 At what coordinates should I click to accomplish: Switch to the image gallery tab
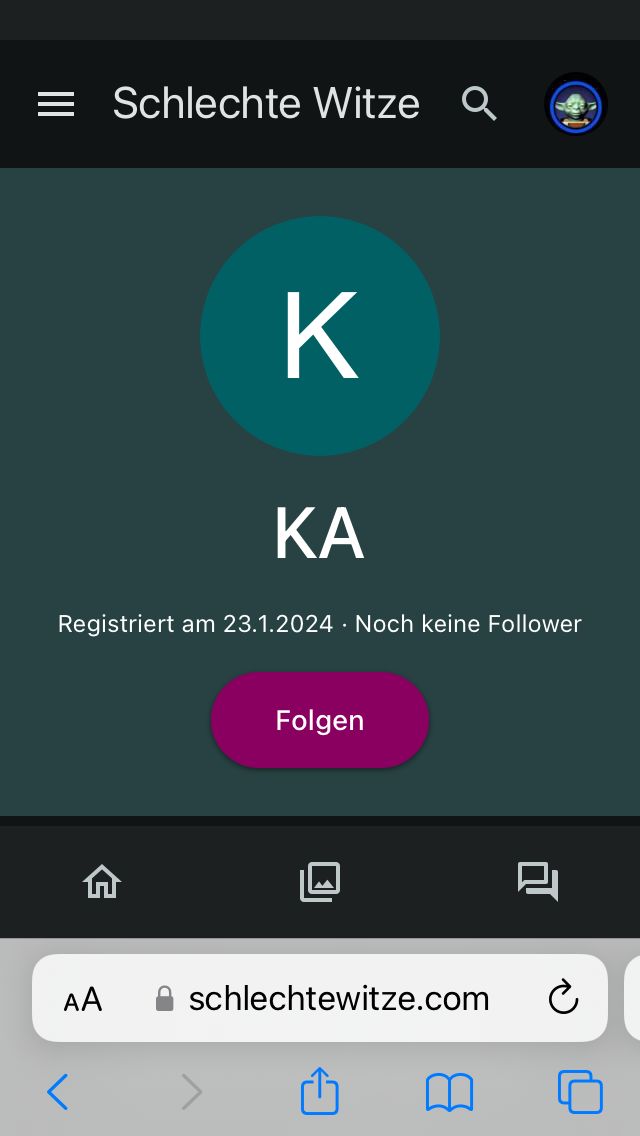[320, 881]
